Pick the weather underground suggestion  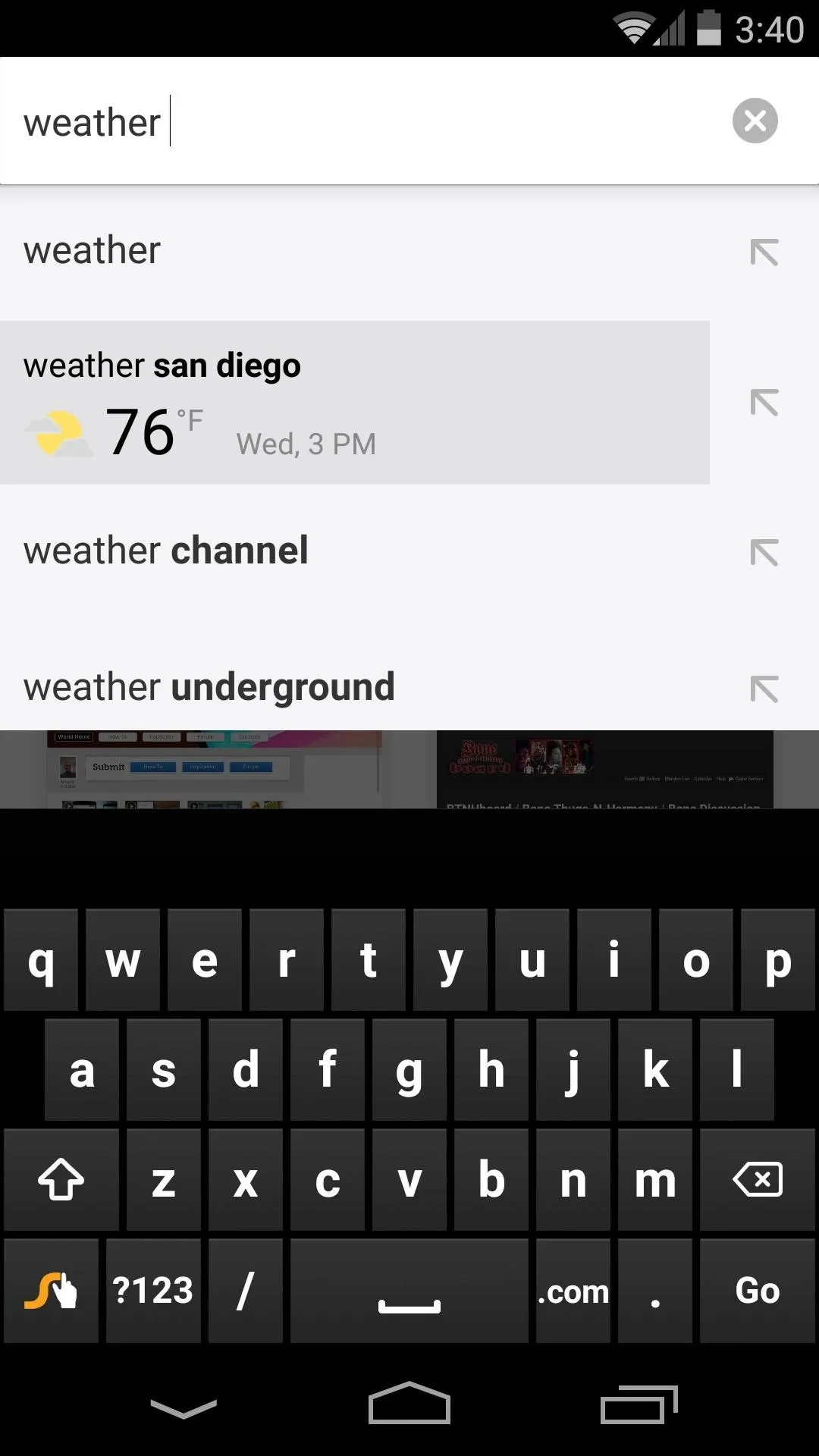click(355, 688)
